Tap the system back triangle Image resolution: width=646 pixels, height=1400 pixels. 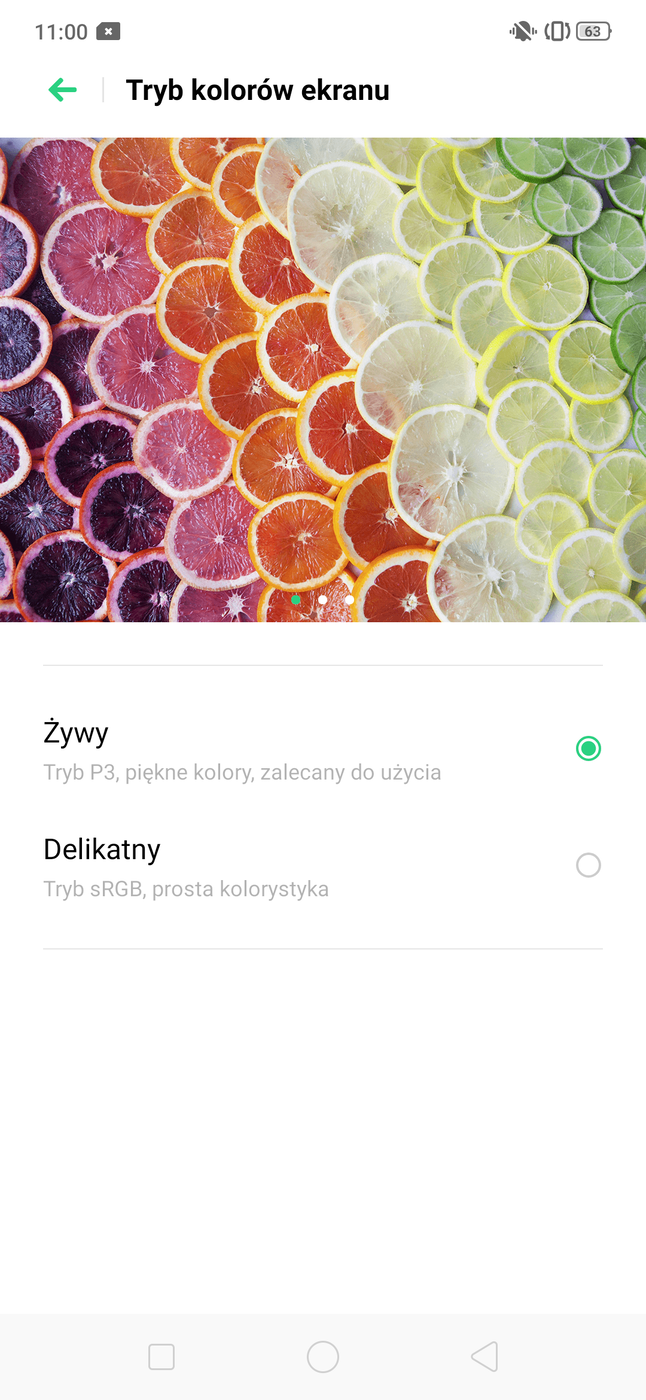[485, 1357]
